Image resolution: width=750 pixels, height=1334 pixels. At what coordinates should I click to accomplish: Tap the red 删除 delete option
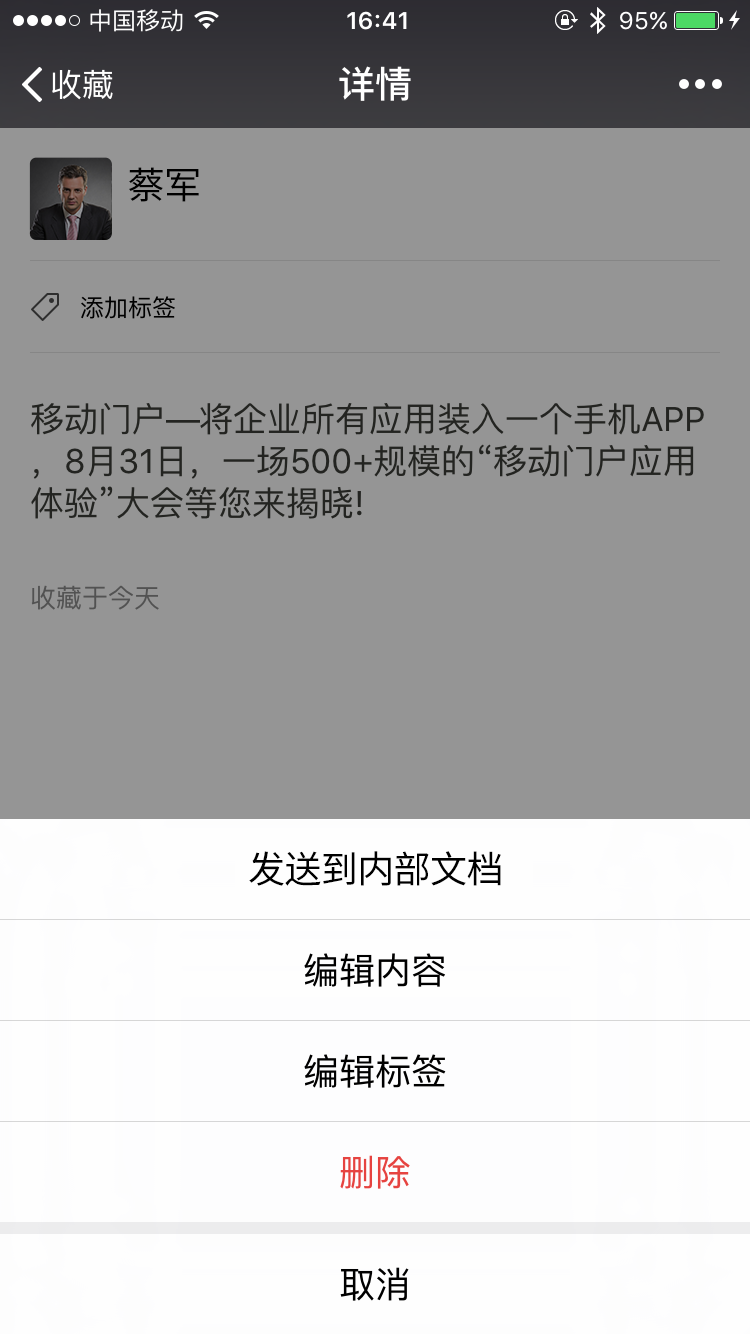[x=375, y=1172]
